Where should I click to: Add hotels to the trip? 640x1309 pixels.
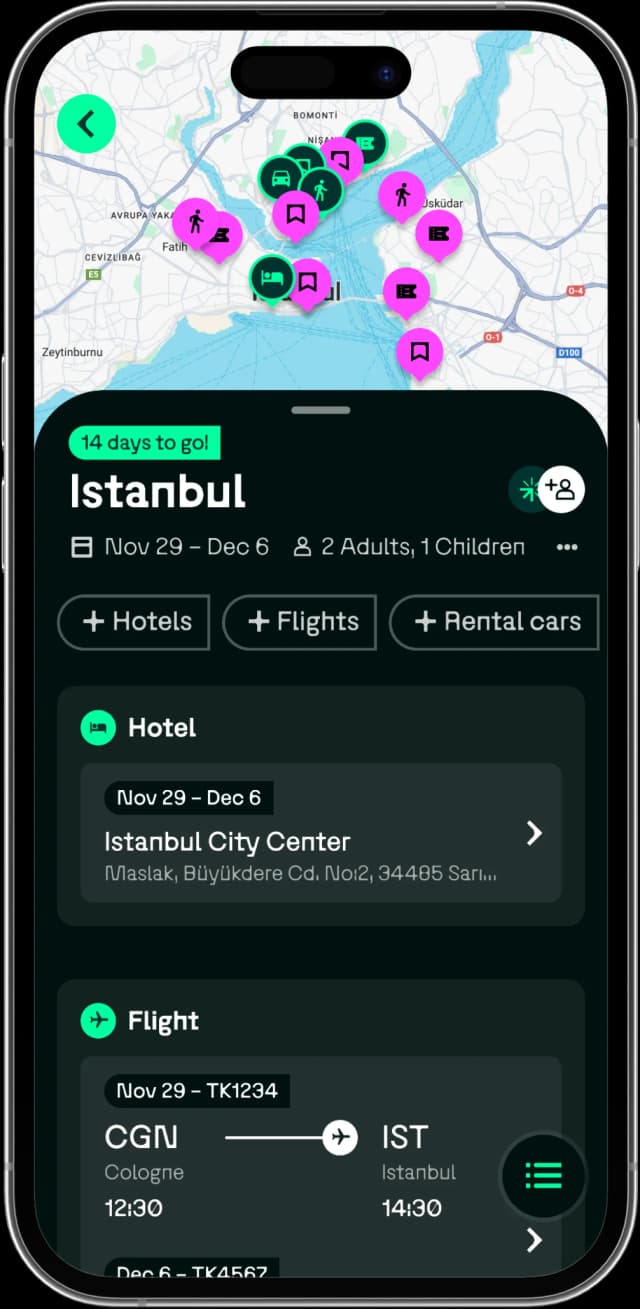134,622
